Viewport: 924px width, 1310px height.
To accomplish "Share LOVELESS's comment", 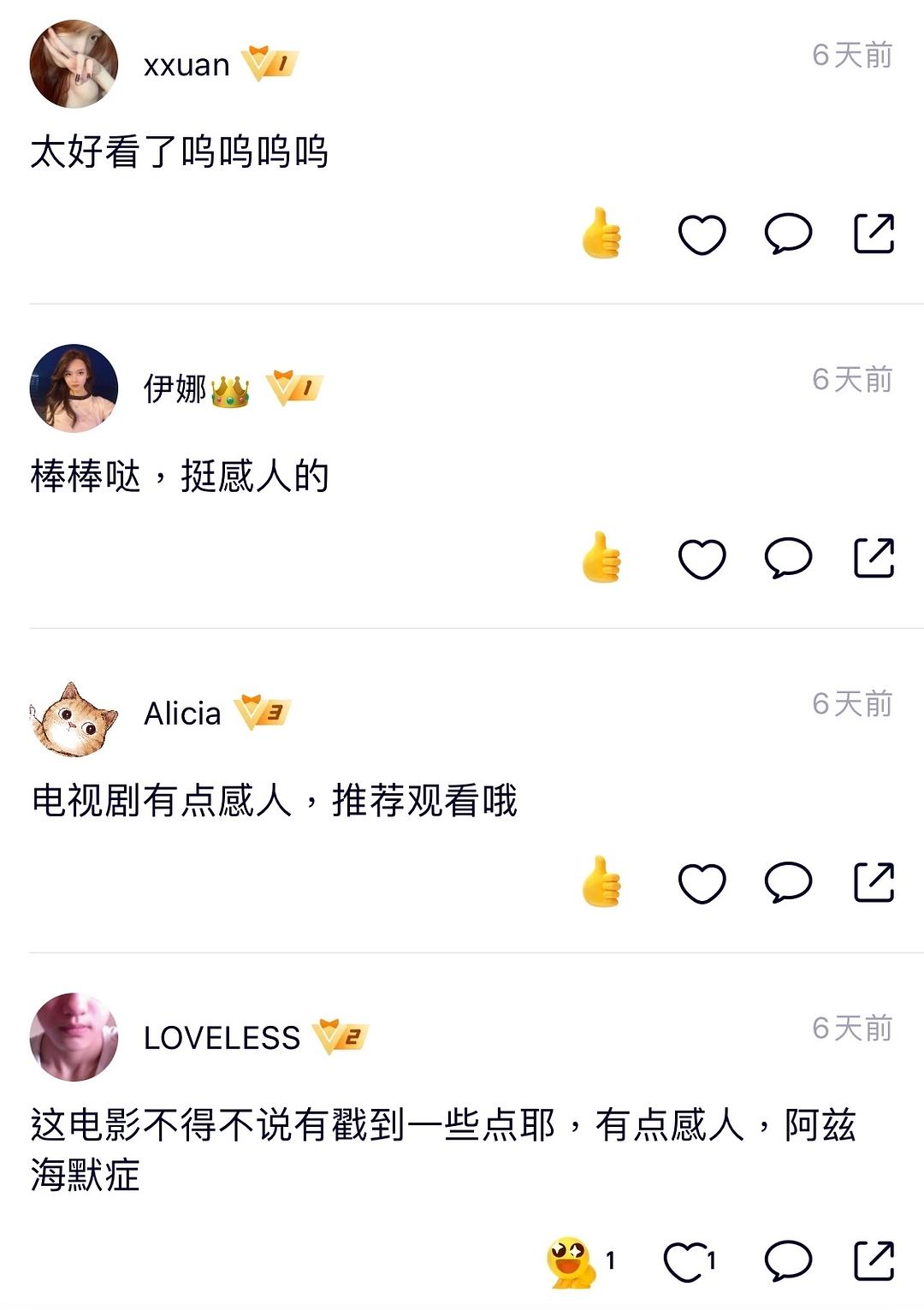I will (874, 1261).
